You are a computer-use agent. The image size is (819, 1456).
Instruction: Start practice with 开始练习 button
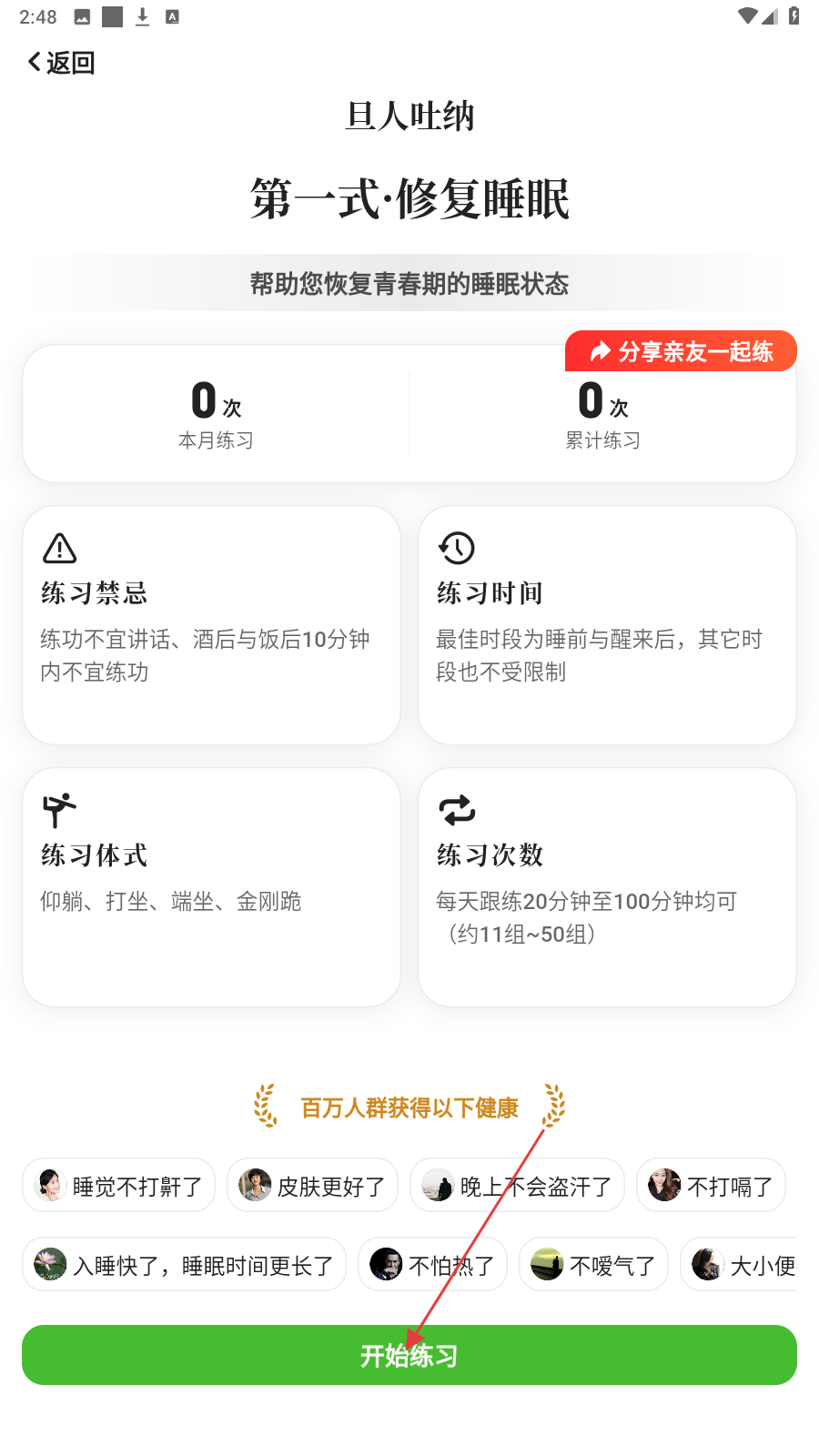point(409,1355)
